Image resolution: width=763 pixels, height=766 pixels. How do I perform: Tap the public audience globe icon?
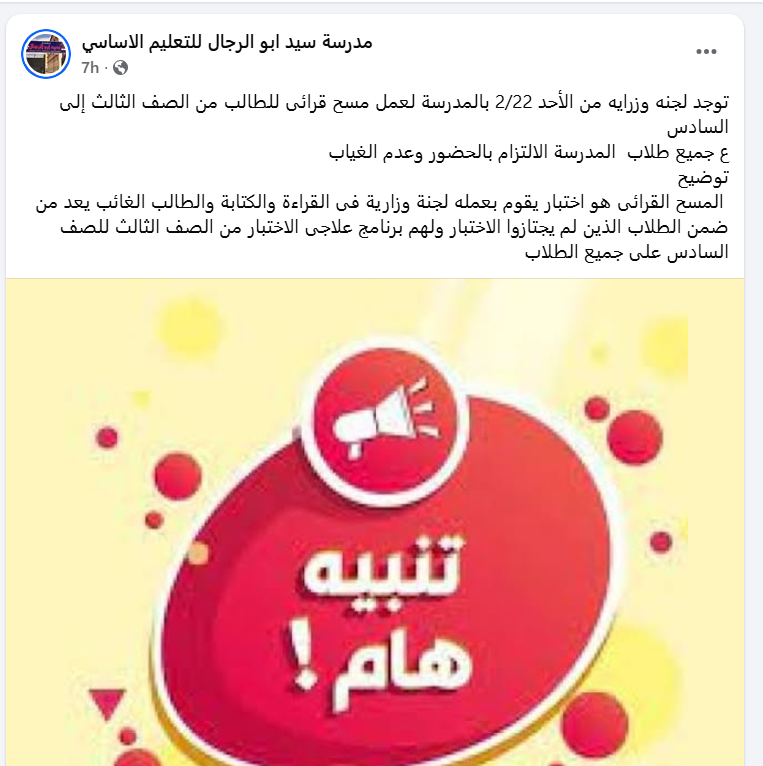[121, 68]
